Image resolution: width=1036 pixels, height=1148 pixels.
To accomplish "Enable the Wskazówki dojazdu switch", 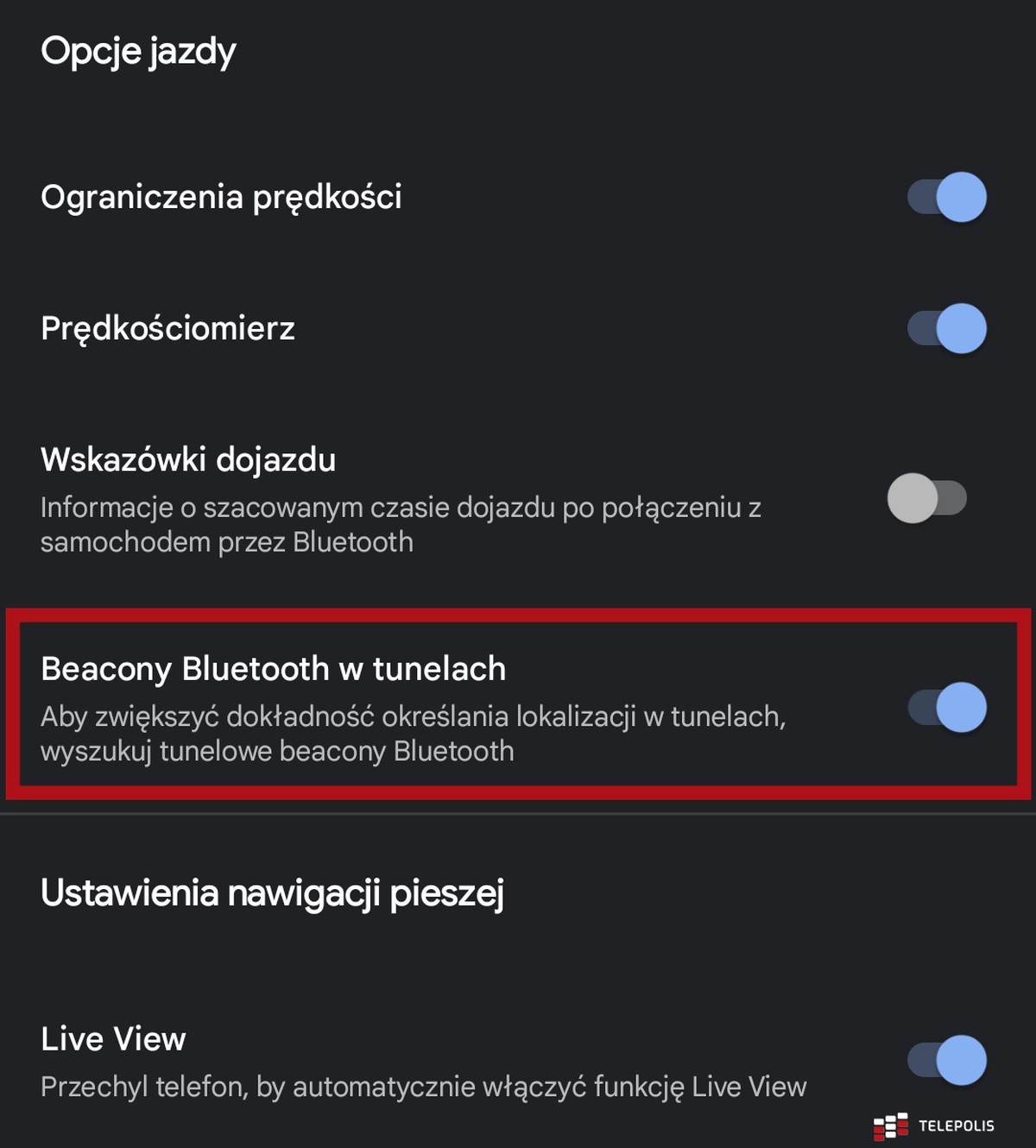I will tap(927, 498).
